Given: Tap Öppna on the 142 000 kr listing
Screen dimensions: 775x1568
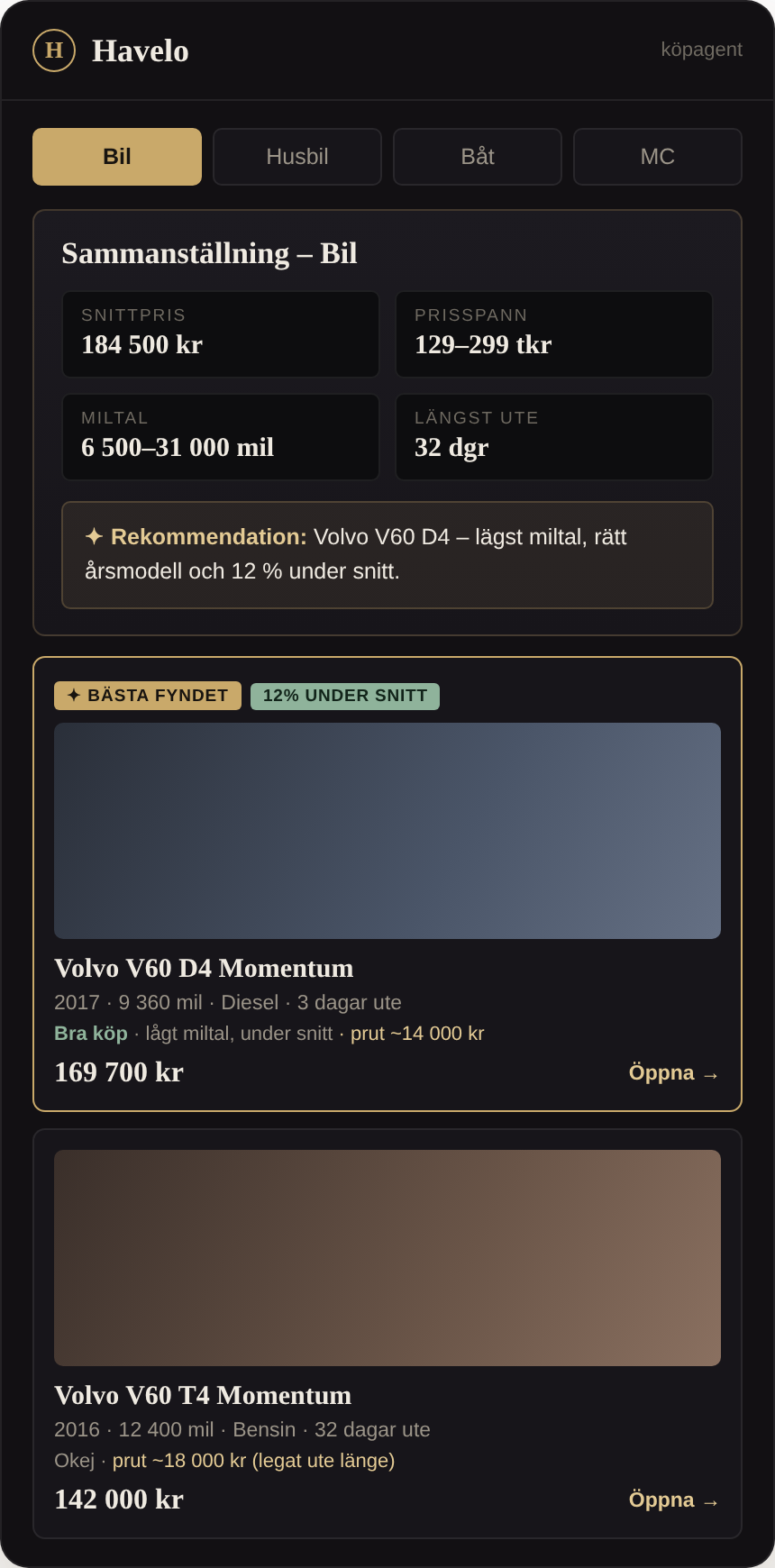Looking at the screenshot, I should tap(674, 1500).
